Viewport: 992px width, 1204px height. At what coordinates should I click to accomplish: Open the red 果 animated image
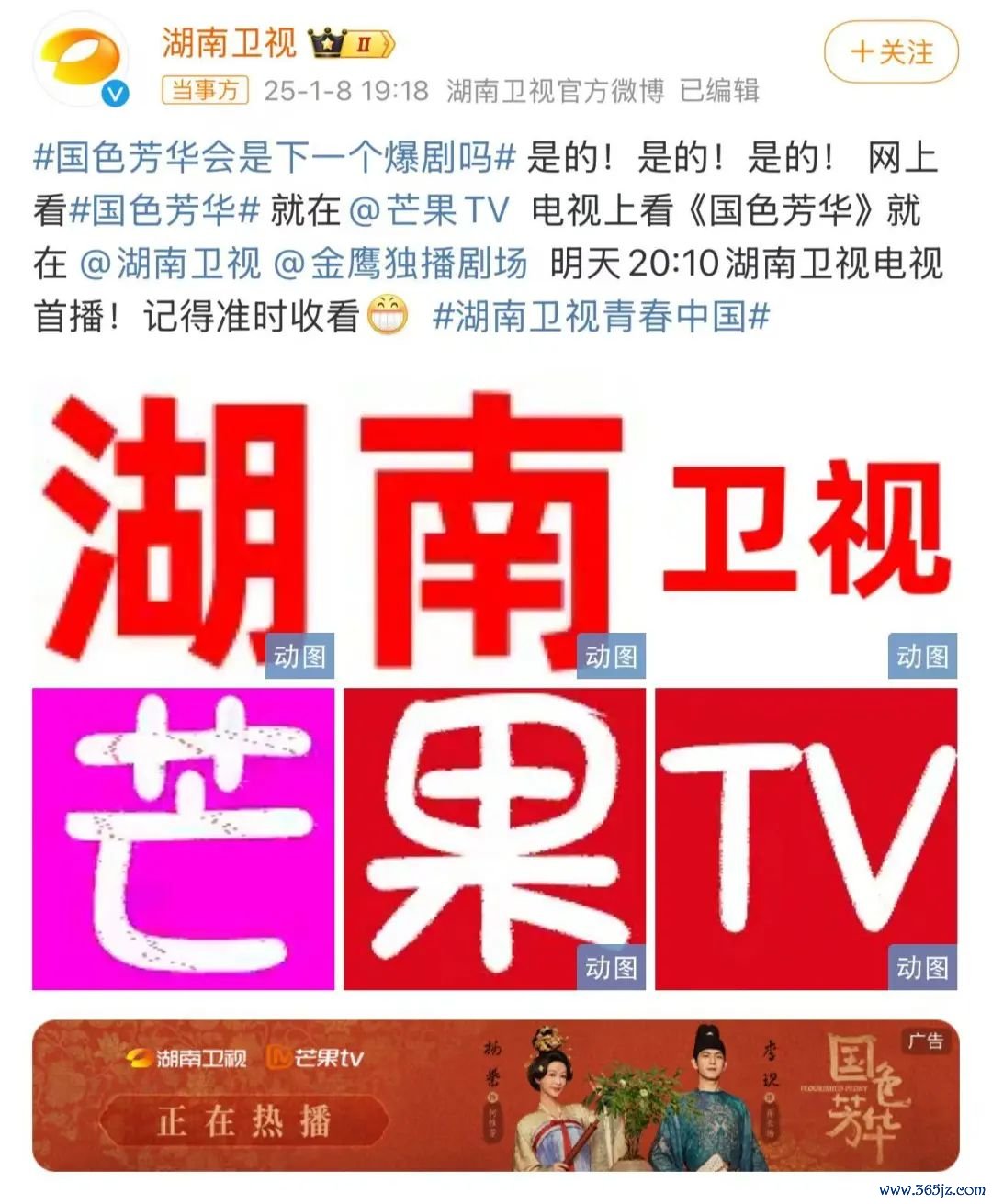(494, 838)
